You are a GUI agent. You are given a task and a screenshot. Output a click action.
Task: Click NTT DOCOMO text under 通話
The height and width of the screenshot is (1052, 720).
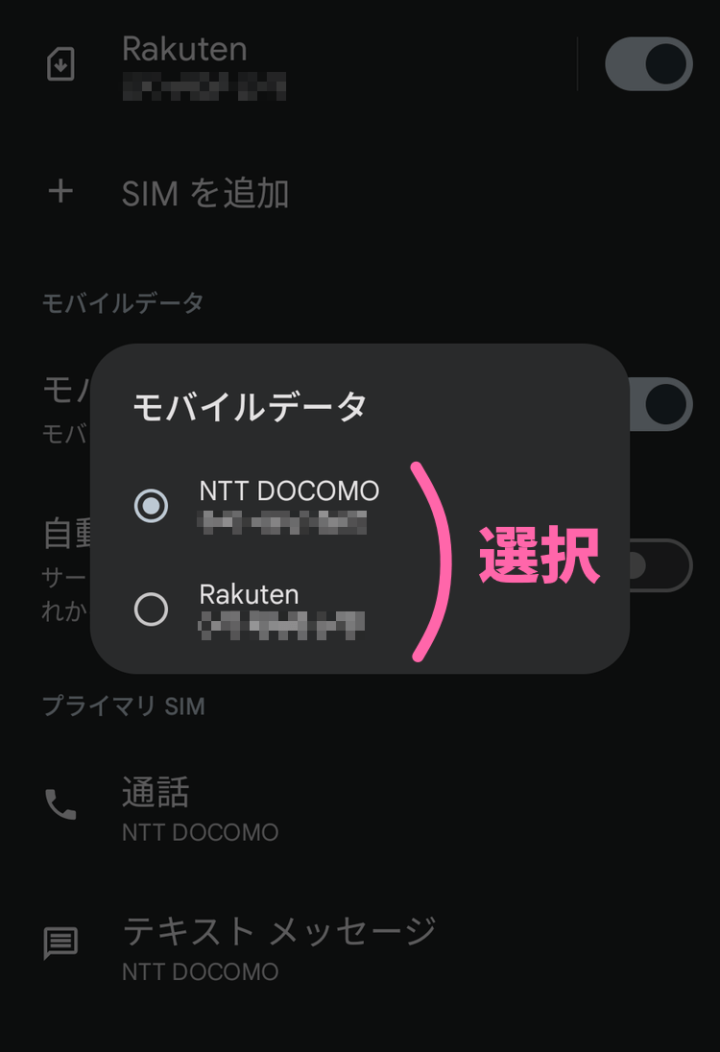[198, 831]
